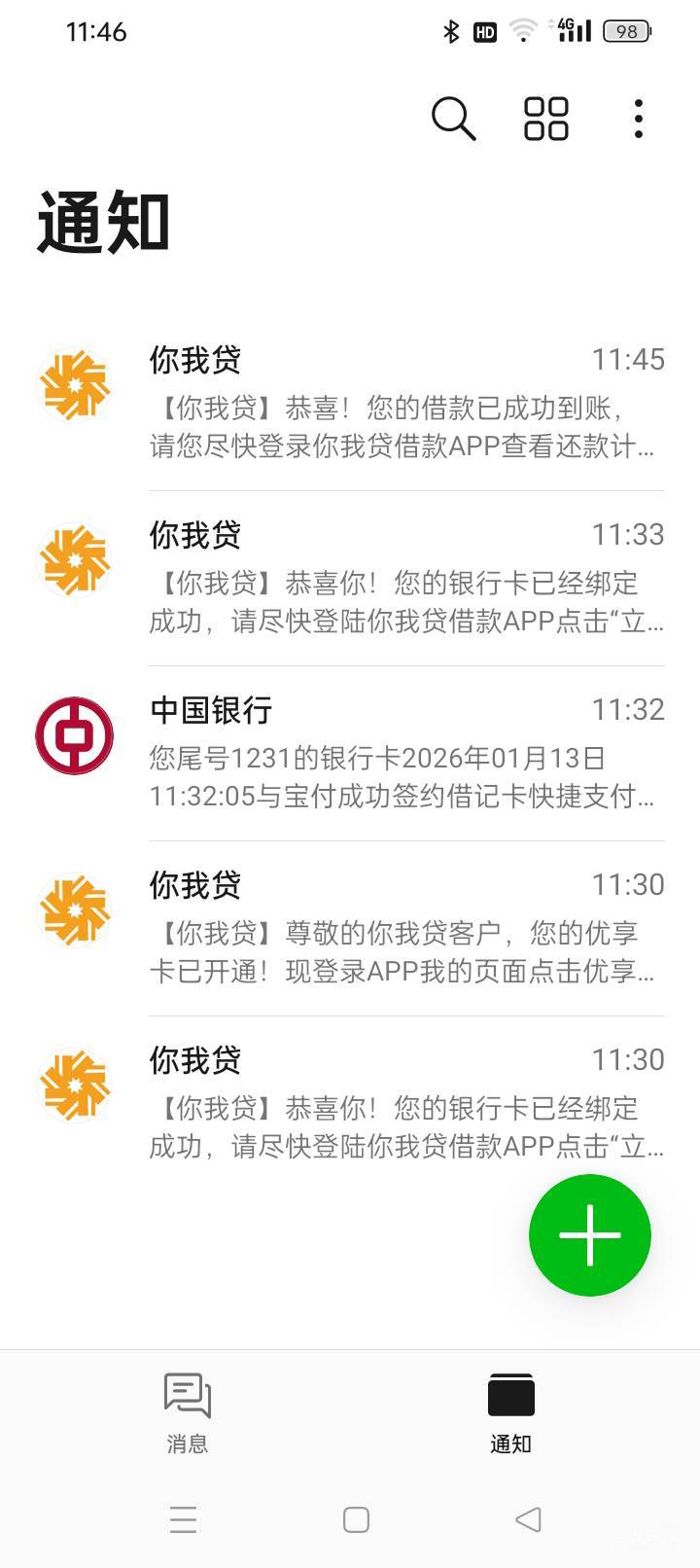Viewport: 700px width, 1568px height.
Task: Compose a new message with green plus
Action: pyautogui.click(x=589, y=1235)
